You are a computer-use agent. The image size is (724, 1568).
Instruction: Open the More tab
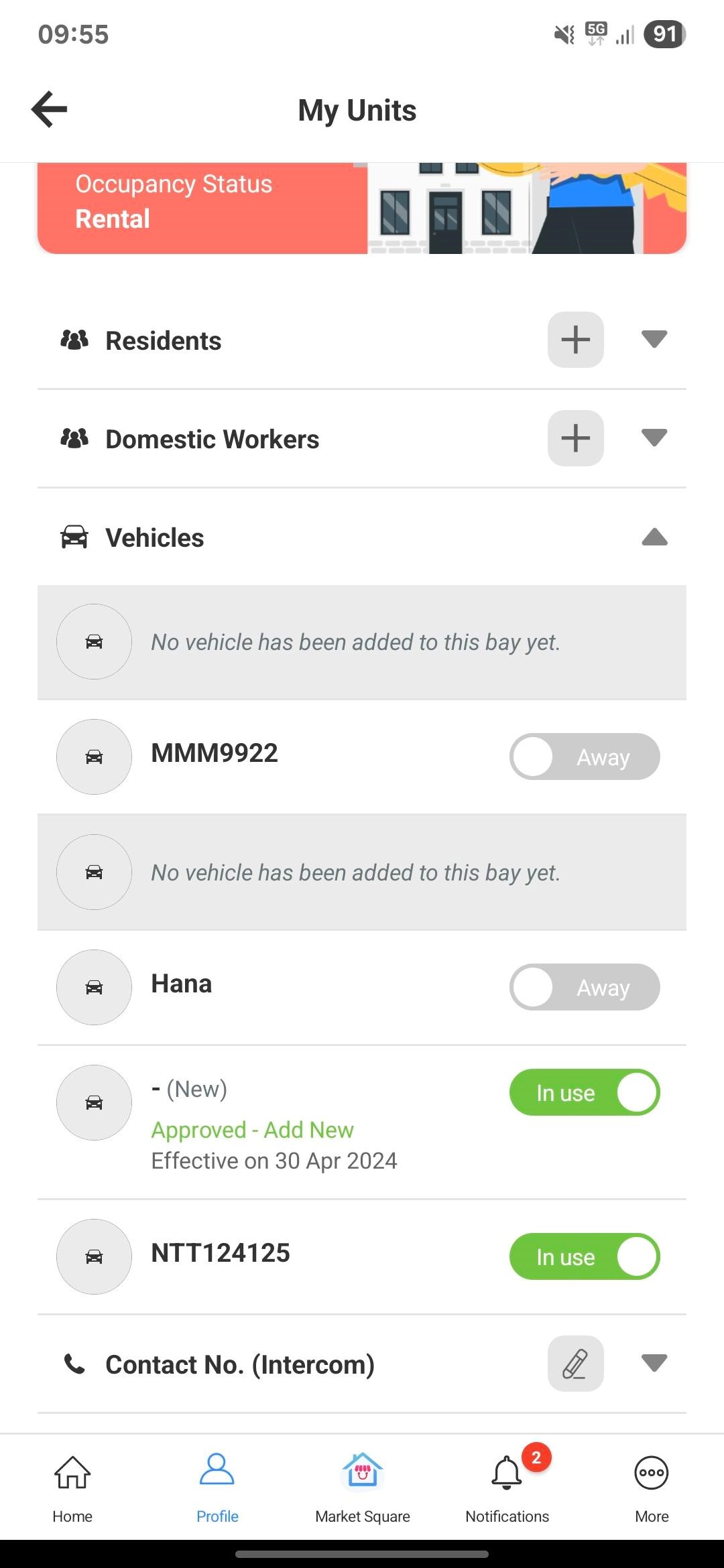click(652, 1488)
